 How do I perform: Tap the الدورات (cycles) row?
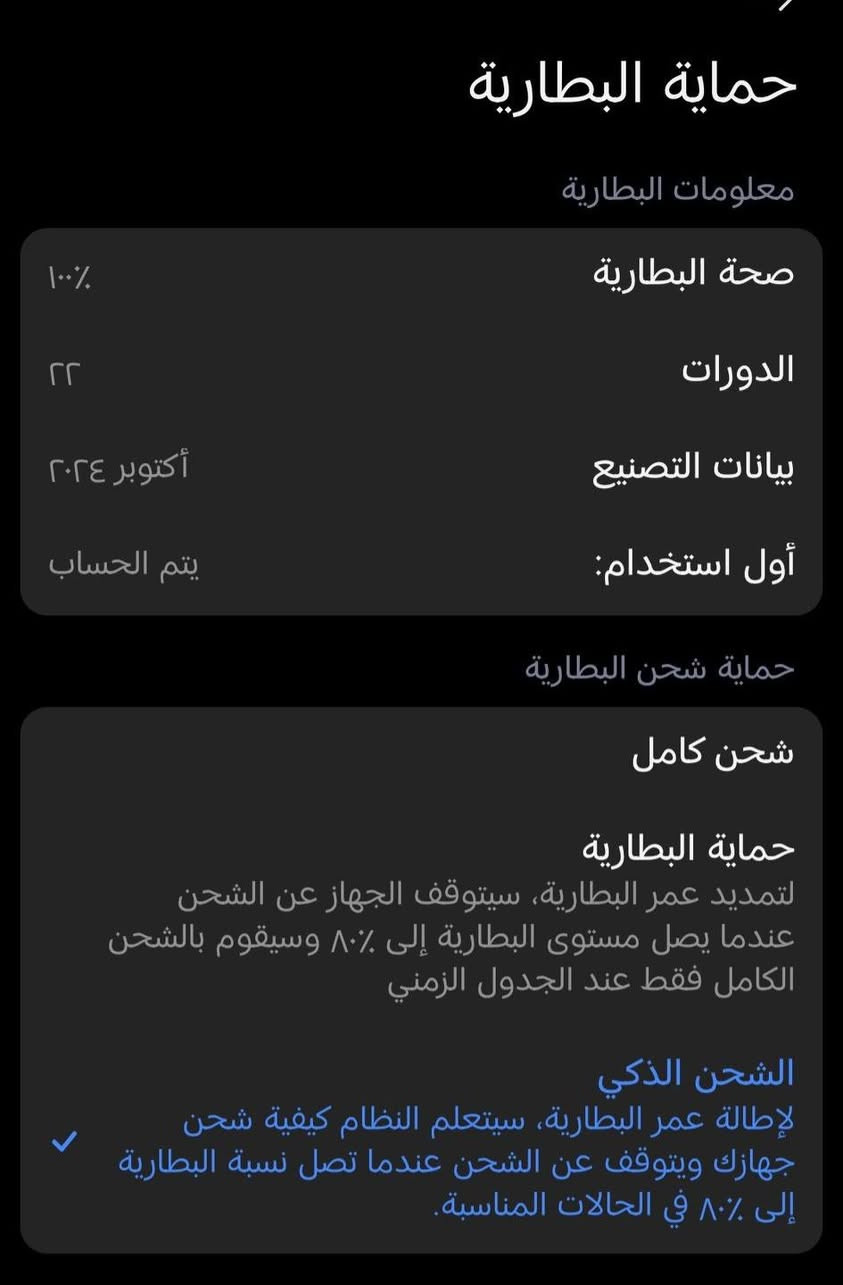pos(420,370)
